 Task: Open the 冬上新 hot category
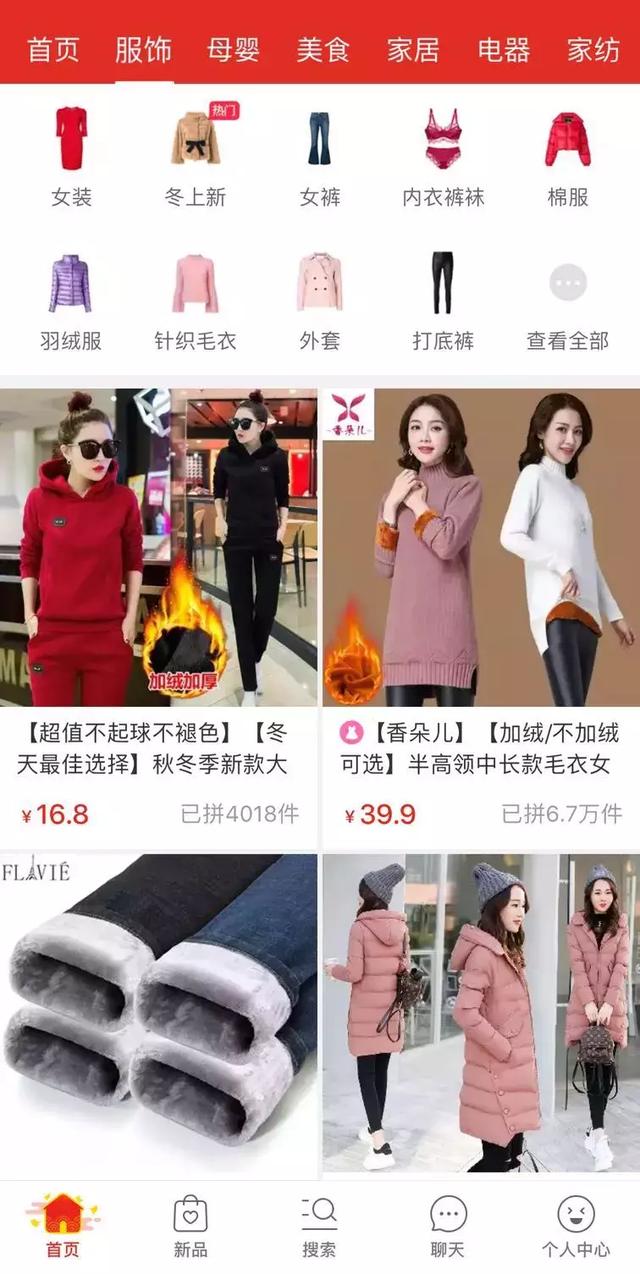point(196,156)
